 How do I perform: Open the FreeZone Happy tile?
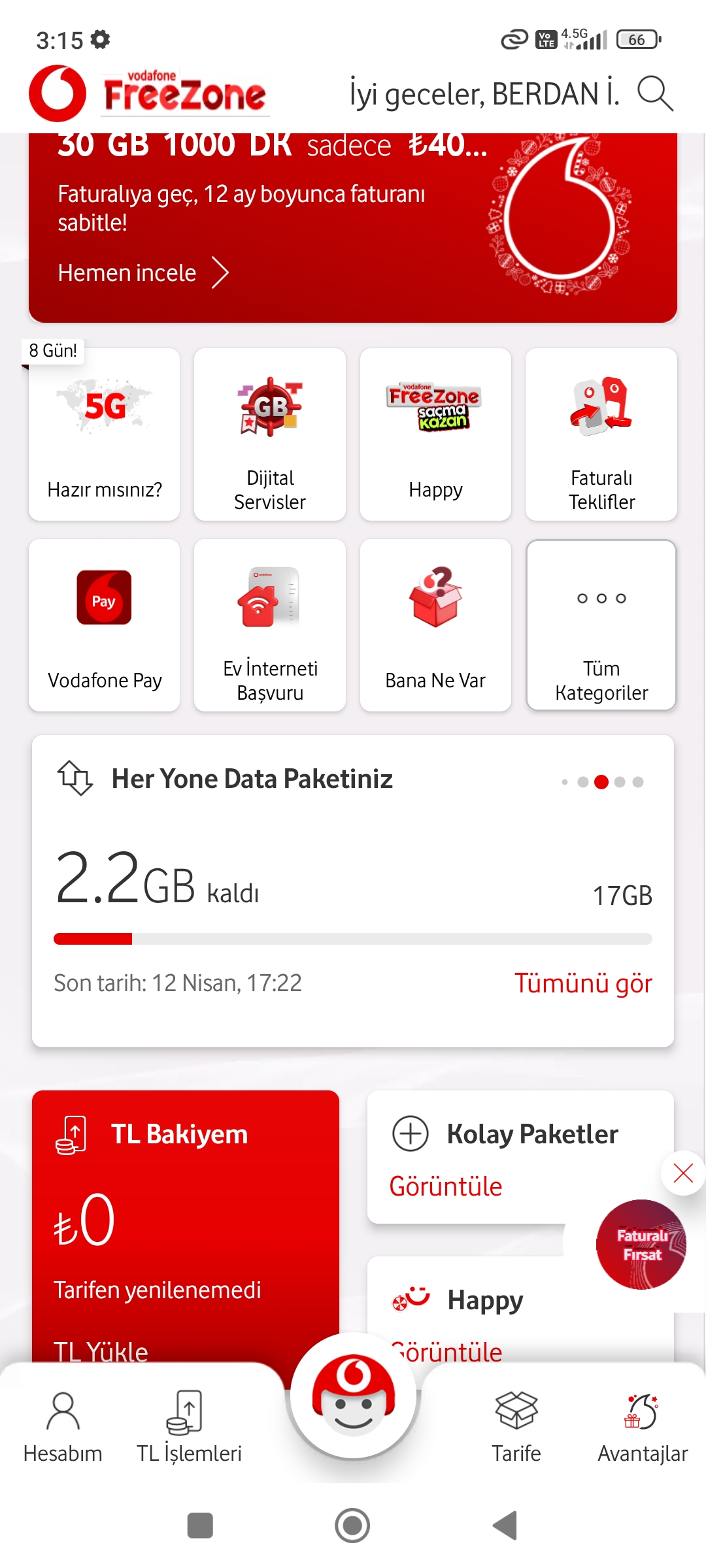[435, 434]
